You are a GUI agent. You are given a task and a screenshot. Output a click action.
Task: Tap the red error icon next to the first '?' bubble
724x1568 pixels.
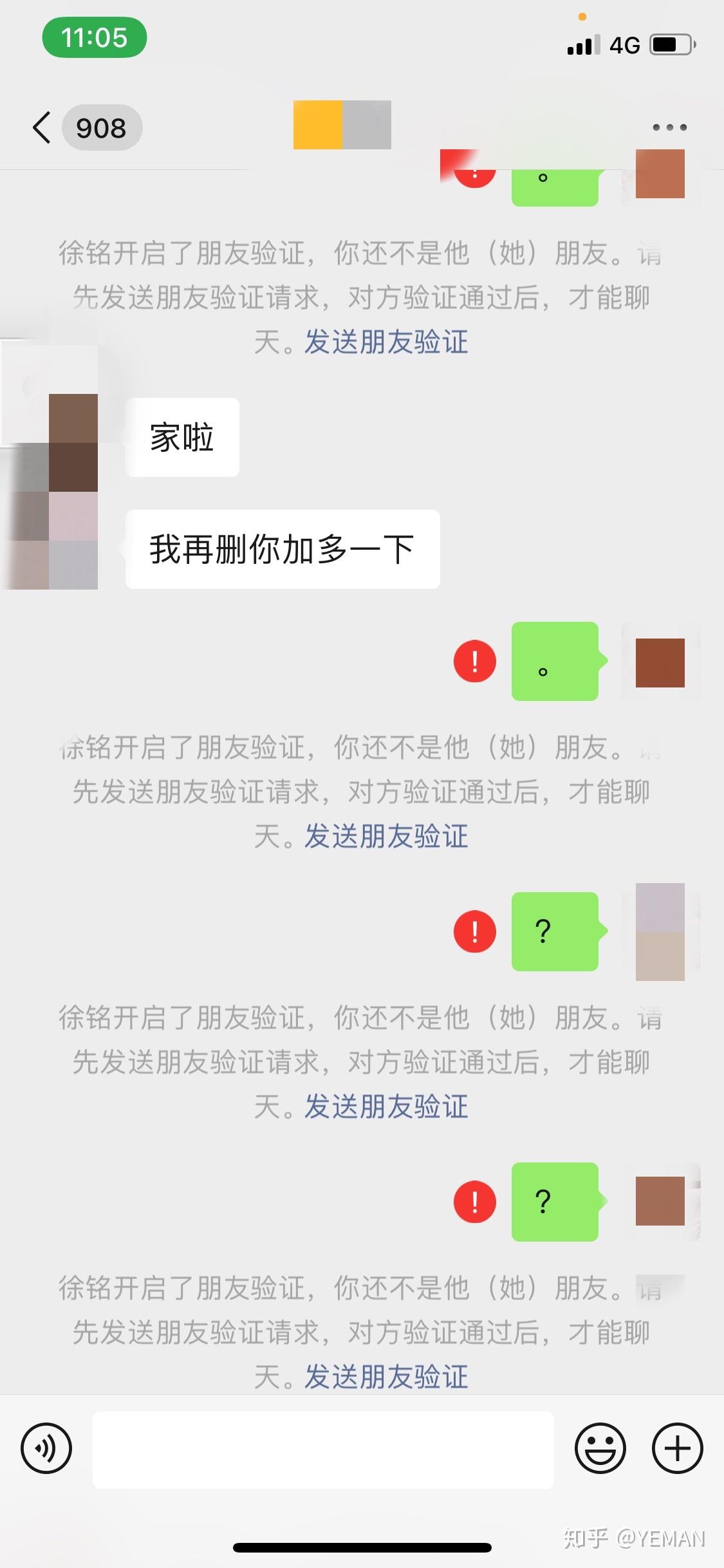click(x=474, y=932)
